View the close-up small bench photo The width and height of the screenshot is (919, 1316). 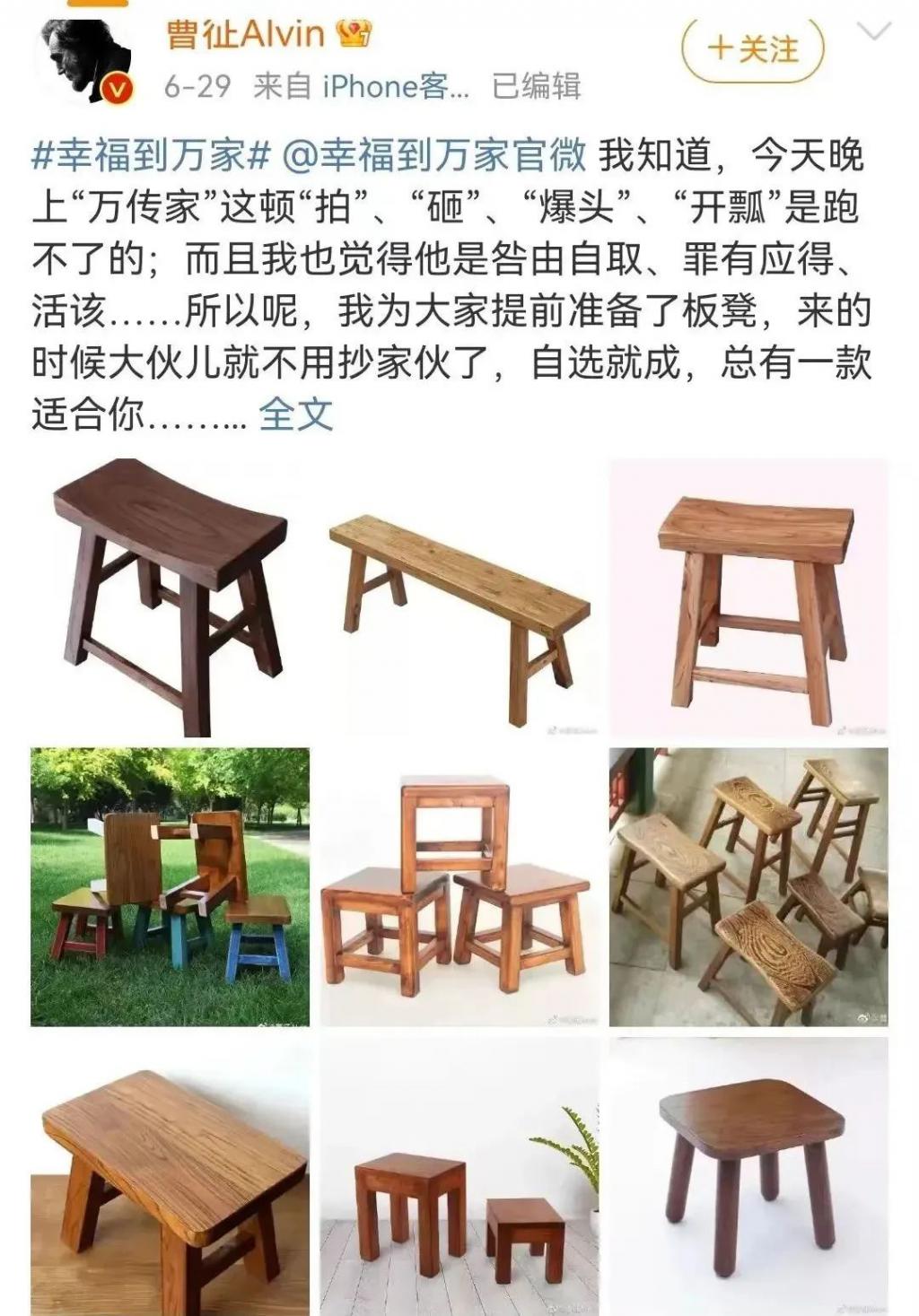click(x=170, y=1175)
